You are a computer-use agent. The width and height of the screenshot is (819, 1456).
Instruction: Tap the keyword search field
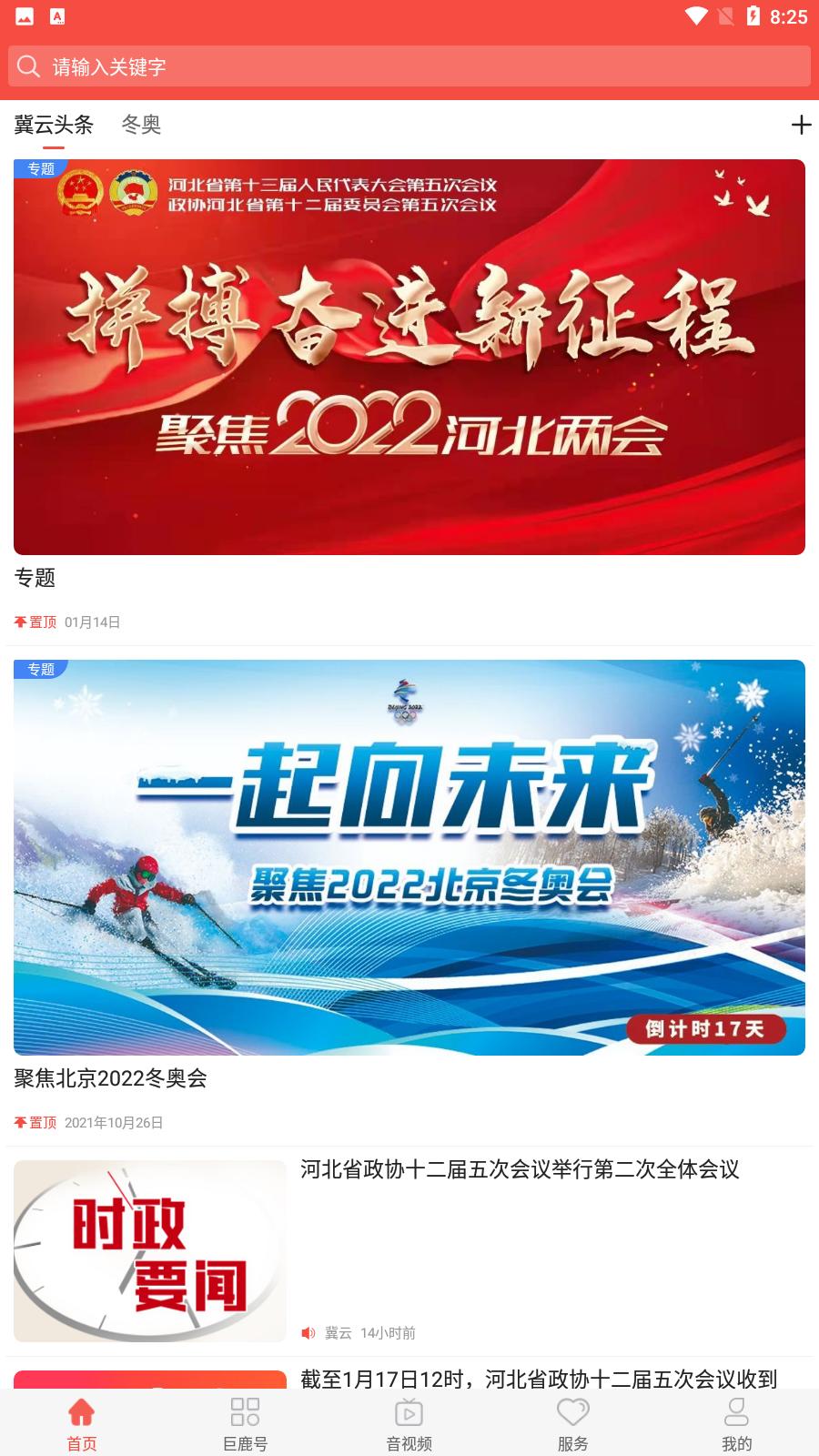pyautogui.click(x=409, y=66)
